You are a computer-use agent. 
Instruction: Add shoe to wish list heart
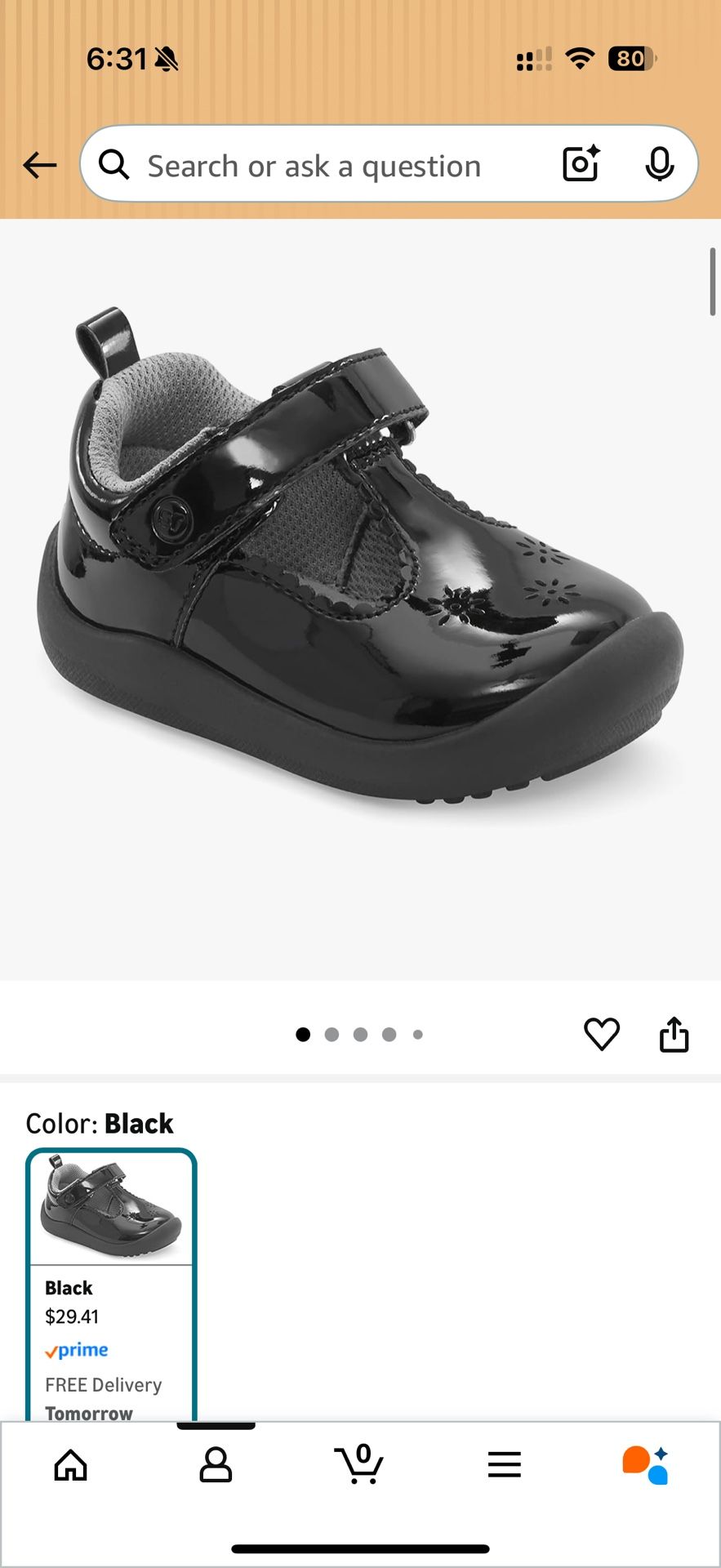coord(602,1034)
